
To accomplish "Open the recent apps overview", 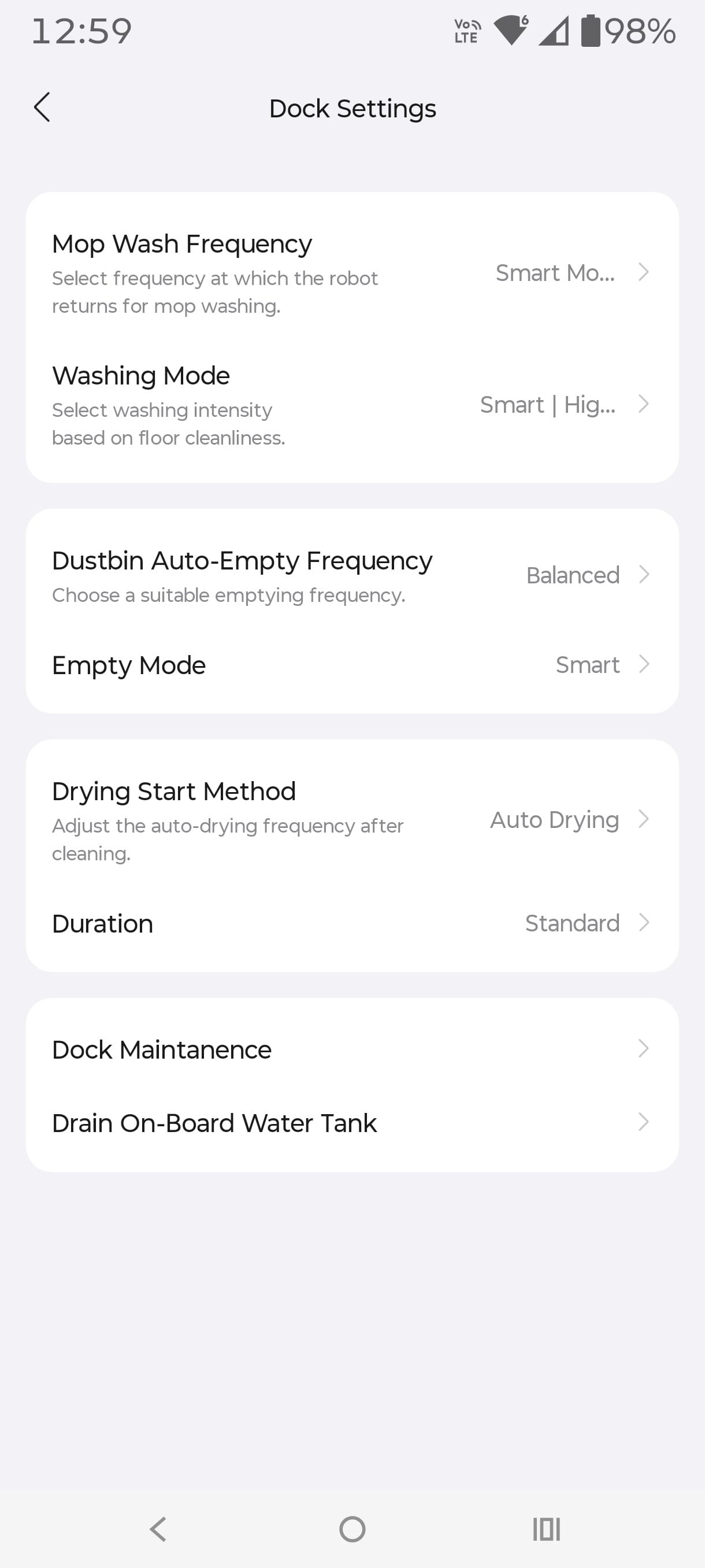I will tap(546, 1529).
